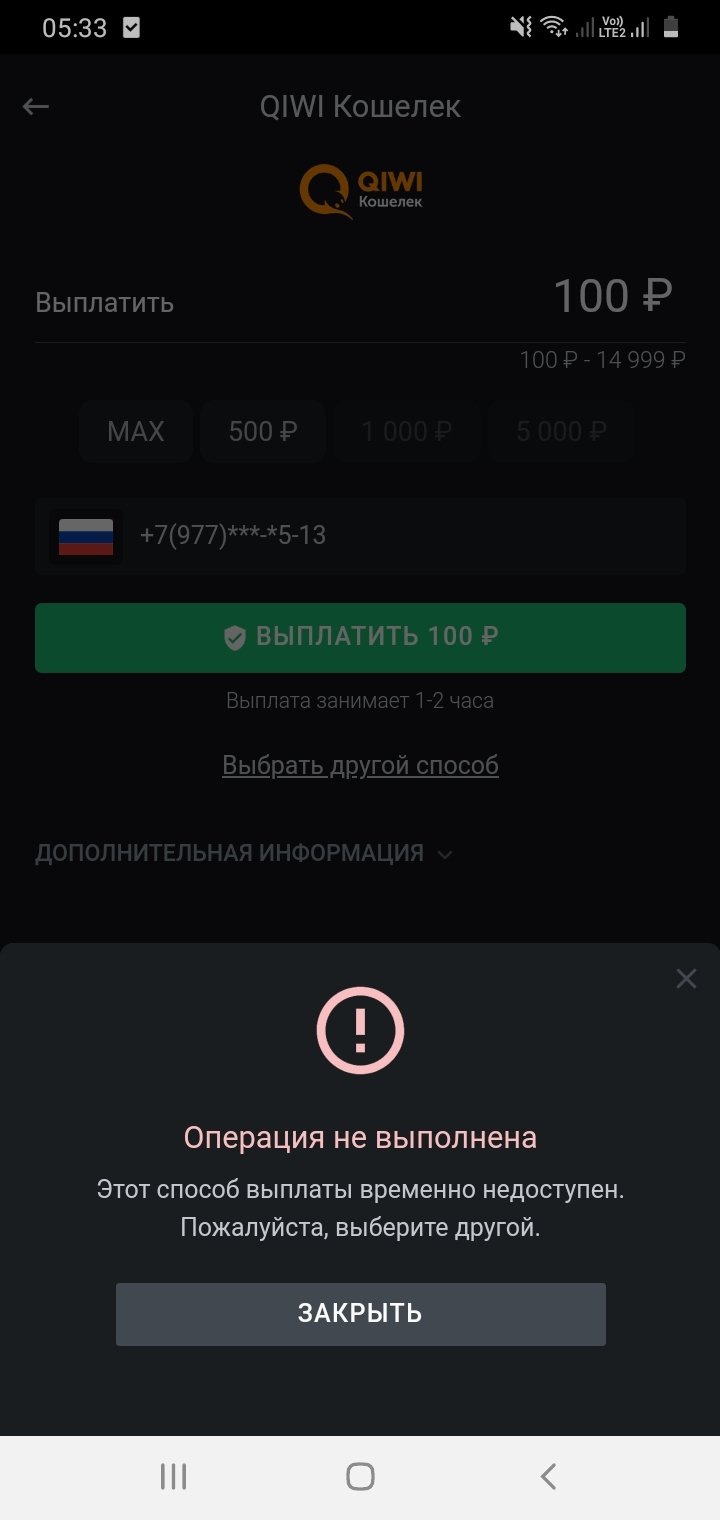Open the system home screen
Viewport: 720px width, 1520px height.
click(x=360, y=1476)
